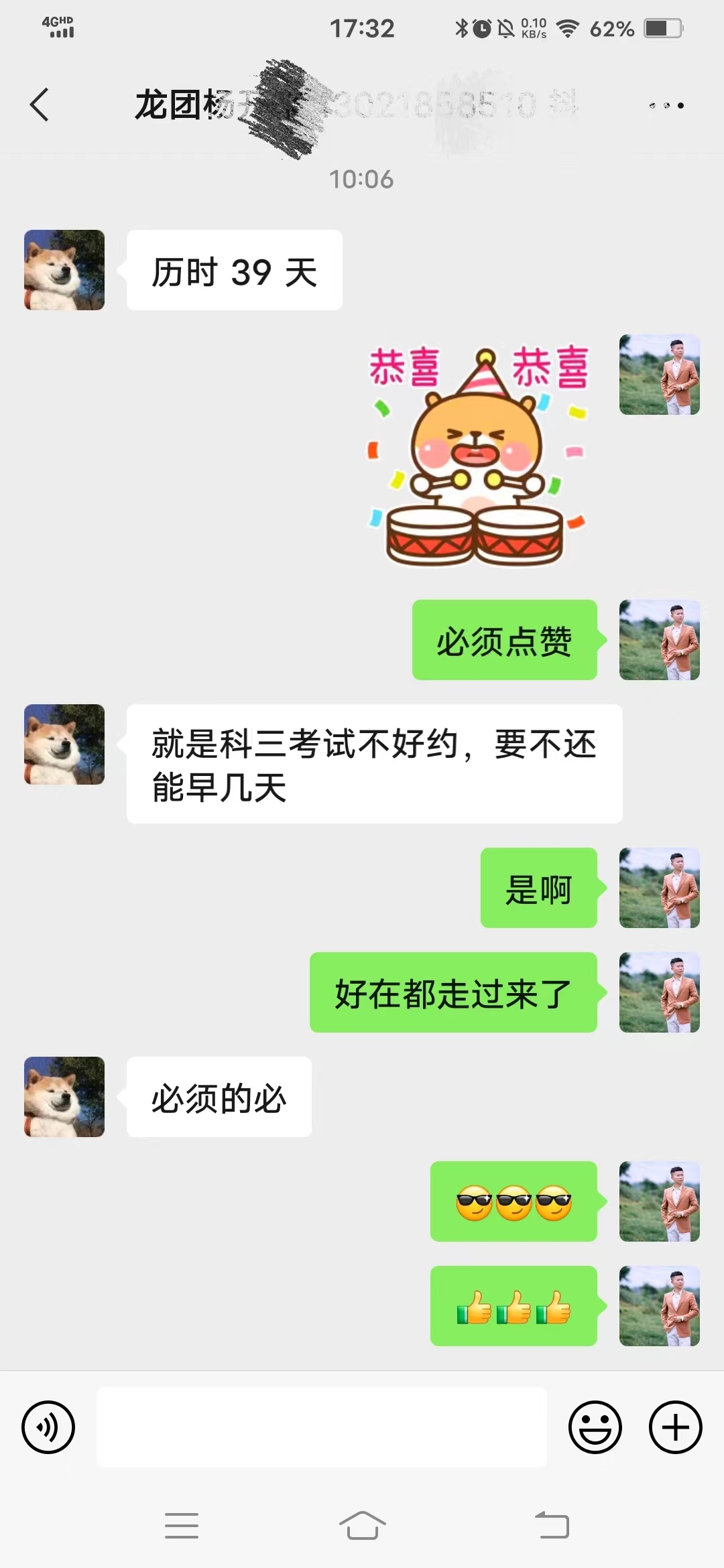
Task: Tap the text input field to type
Action: (322, 1427)
